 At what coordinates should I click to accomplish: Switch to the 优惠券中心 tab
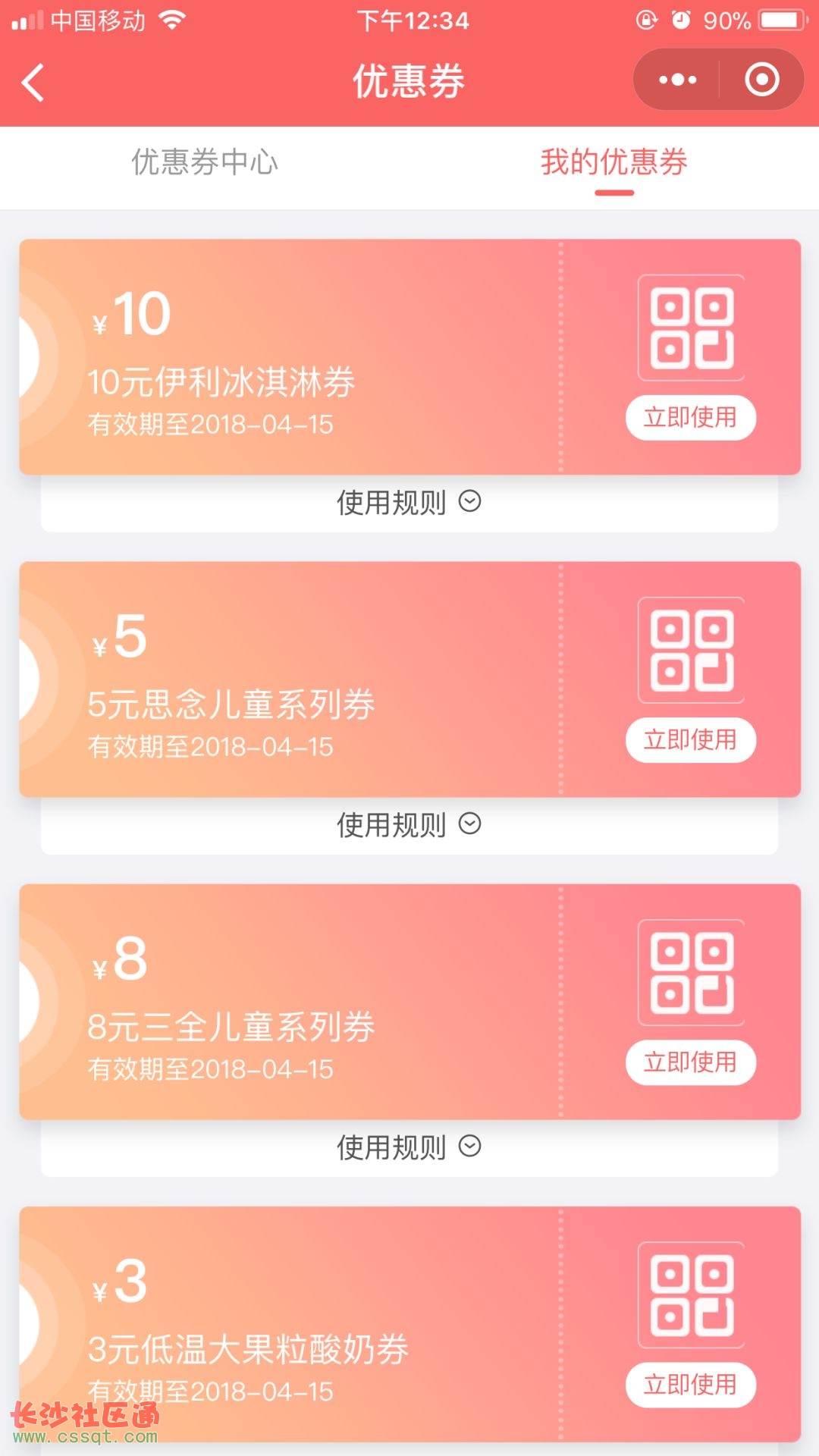205,162
